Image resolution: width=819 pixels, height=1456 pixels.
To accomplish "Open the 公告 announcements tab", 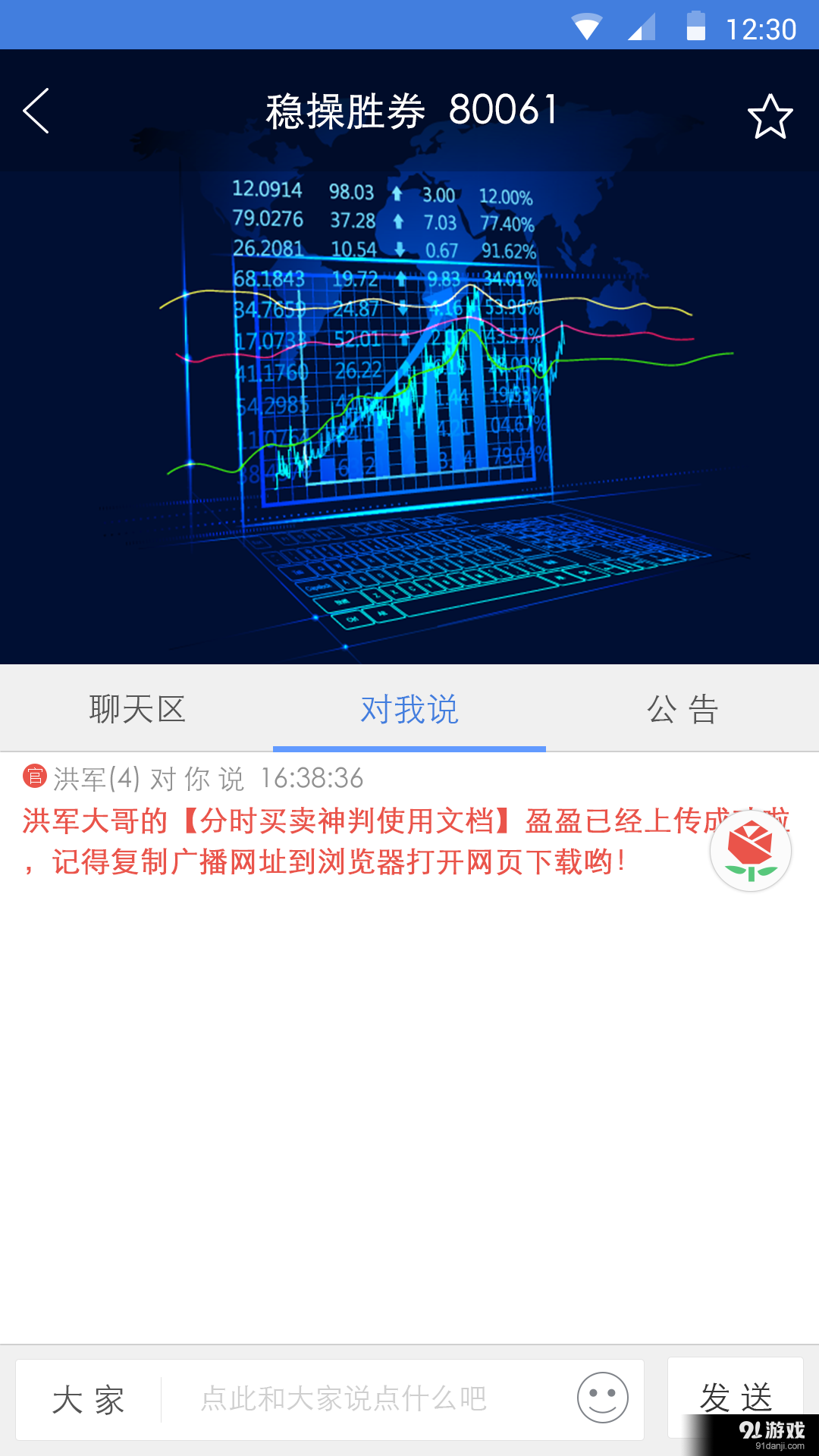I will tap(682, 708).
